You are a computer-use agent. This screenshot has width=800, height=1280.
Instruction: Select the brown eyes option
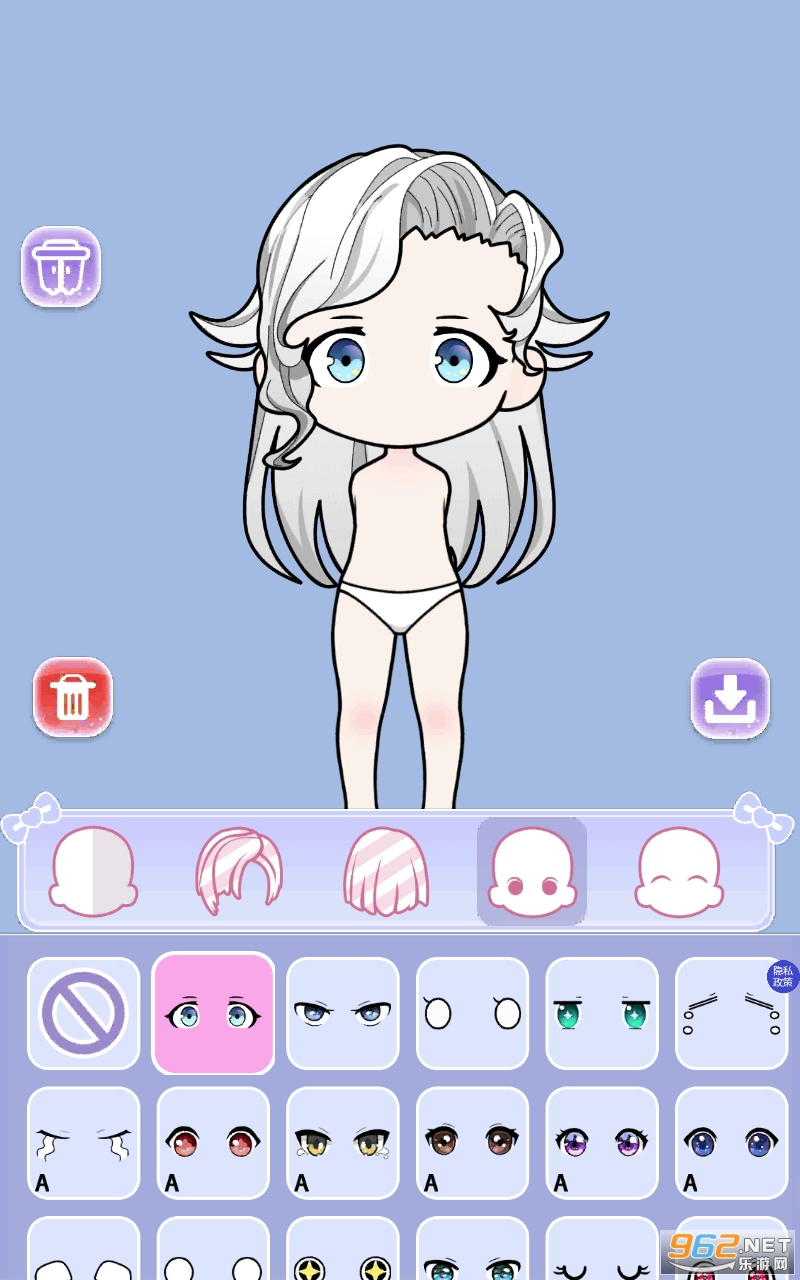pyautogui.click(x=472, y=1143)
